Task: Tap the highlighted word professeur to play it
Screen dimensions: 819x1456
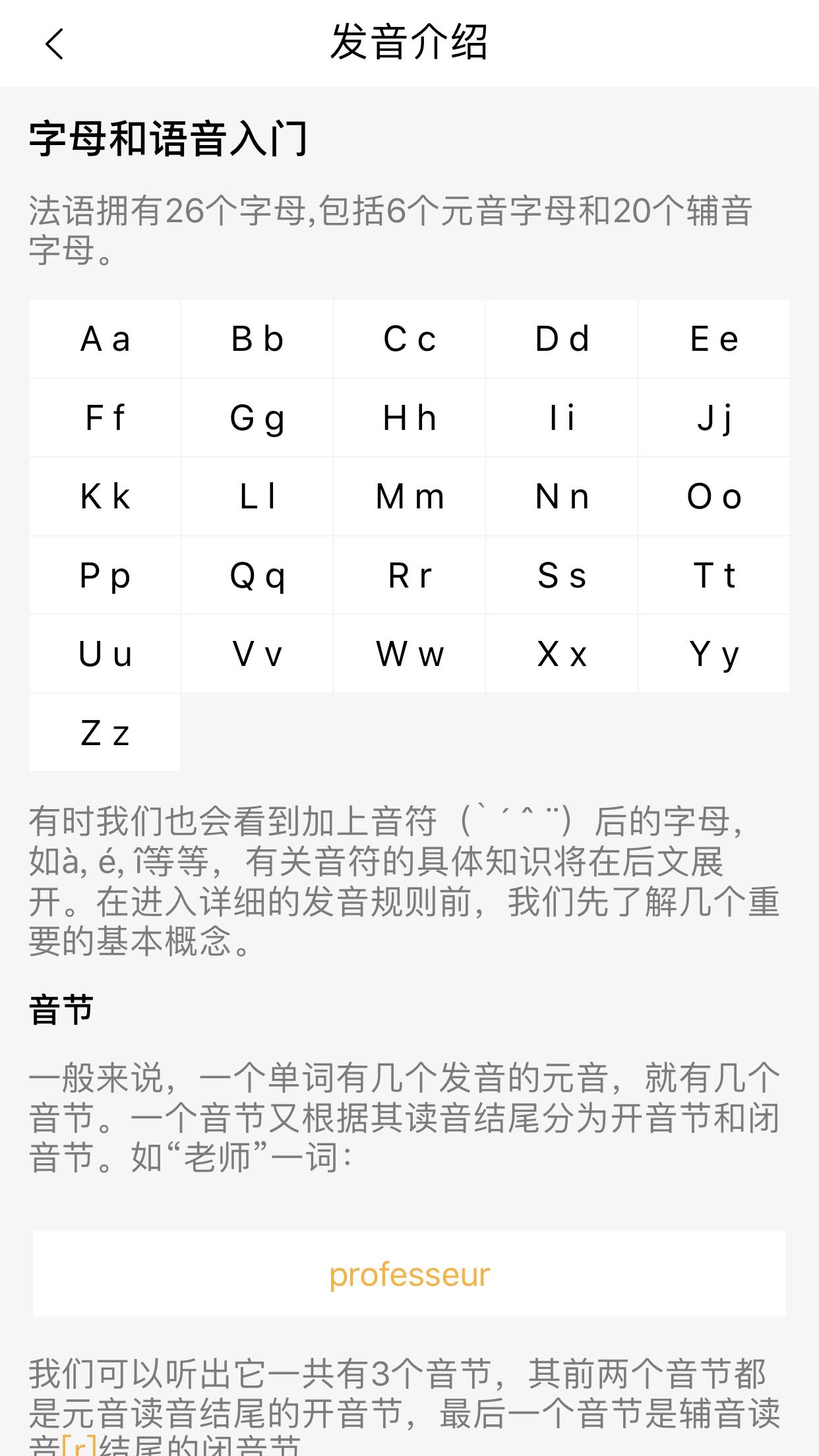Action: point(409,1273)
